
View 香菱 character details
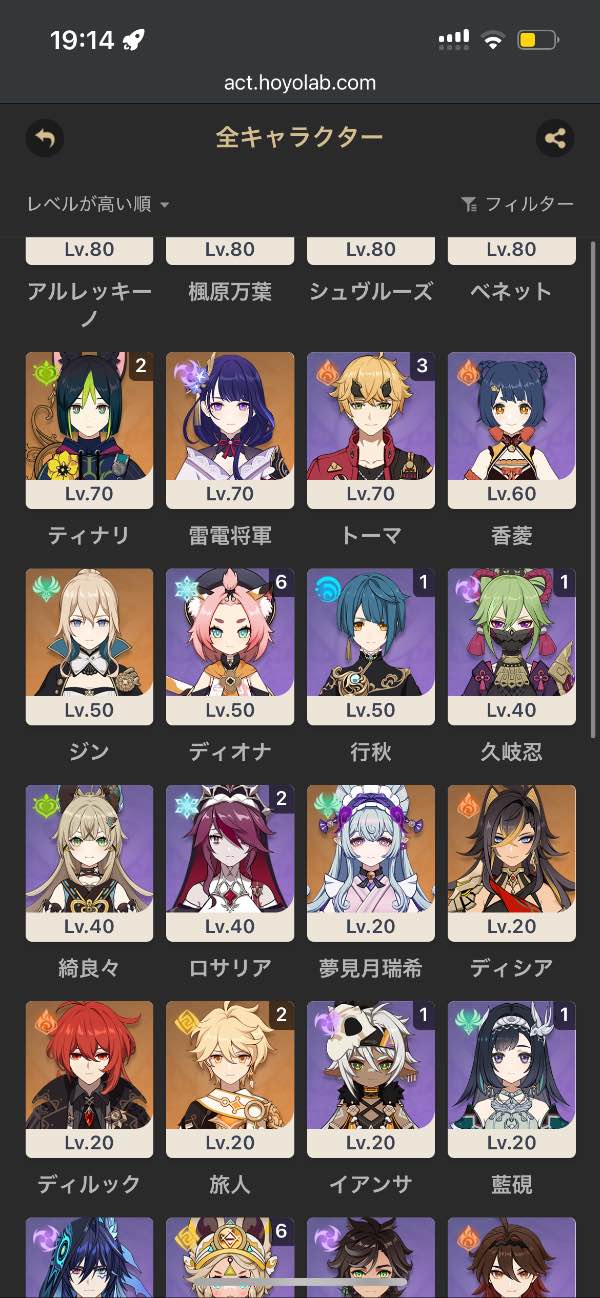512,430
